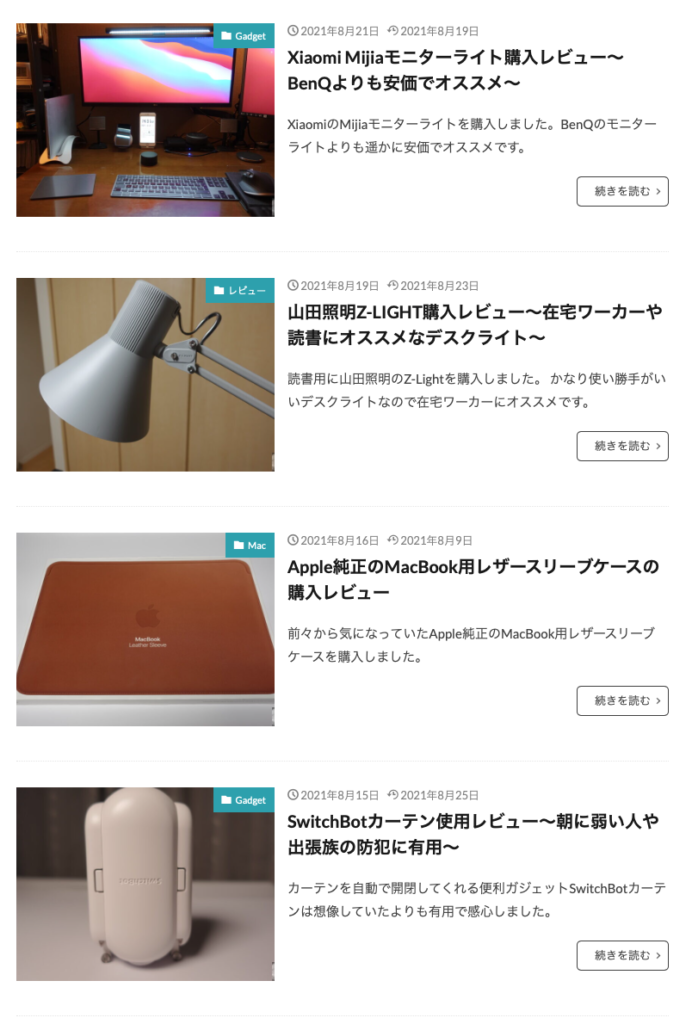This screenshot has width=692, height=1024.
Task: Open the 山田照明Z-LIGHT review title
Action: click(474, 325)
